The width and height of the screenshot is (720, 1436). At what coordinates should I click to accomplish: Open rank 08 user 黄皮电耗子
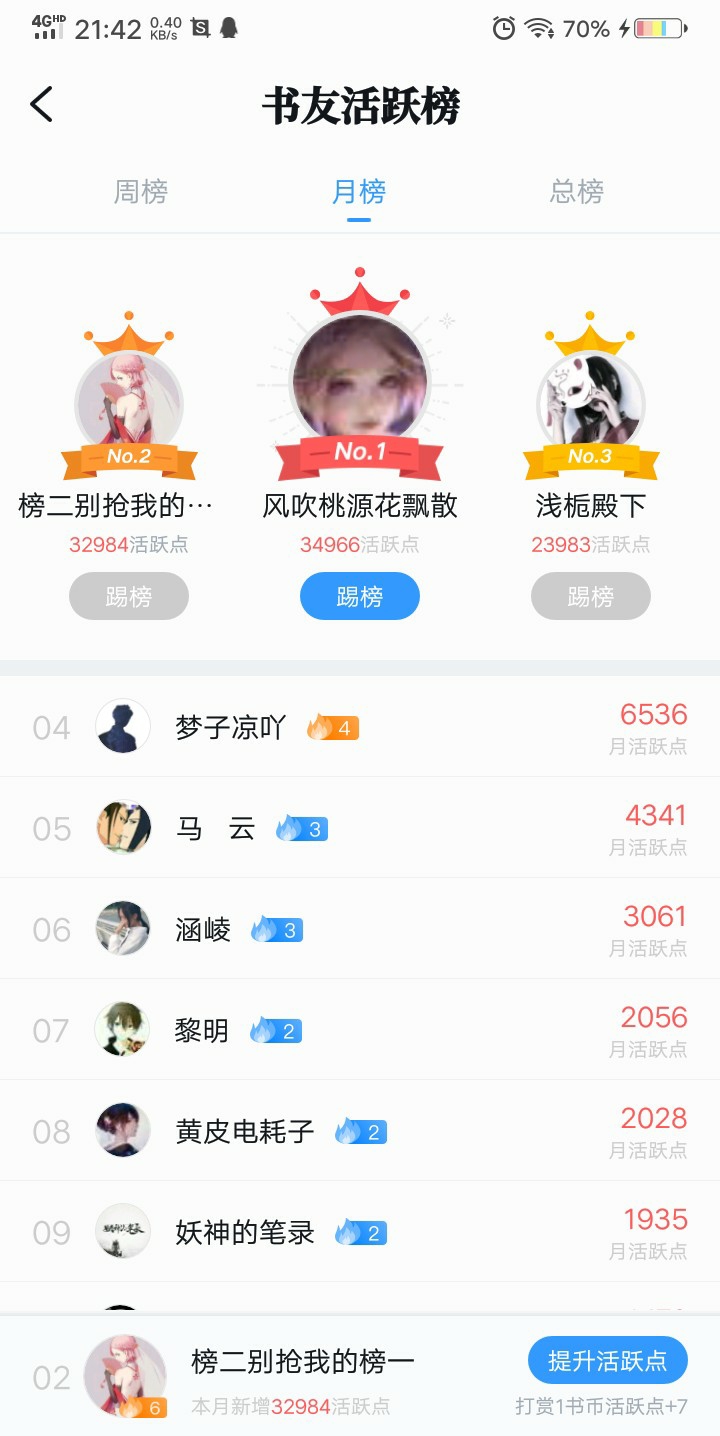pos(360,1131)
